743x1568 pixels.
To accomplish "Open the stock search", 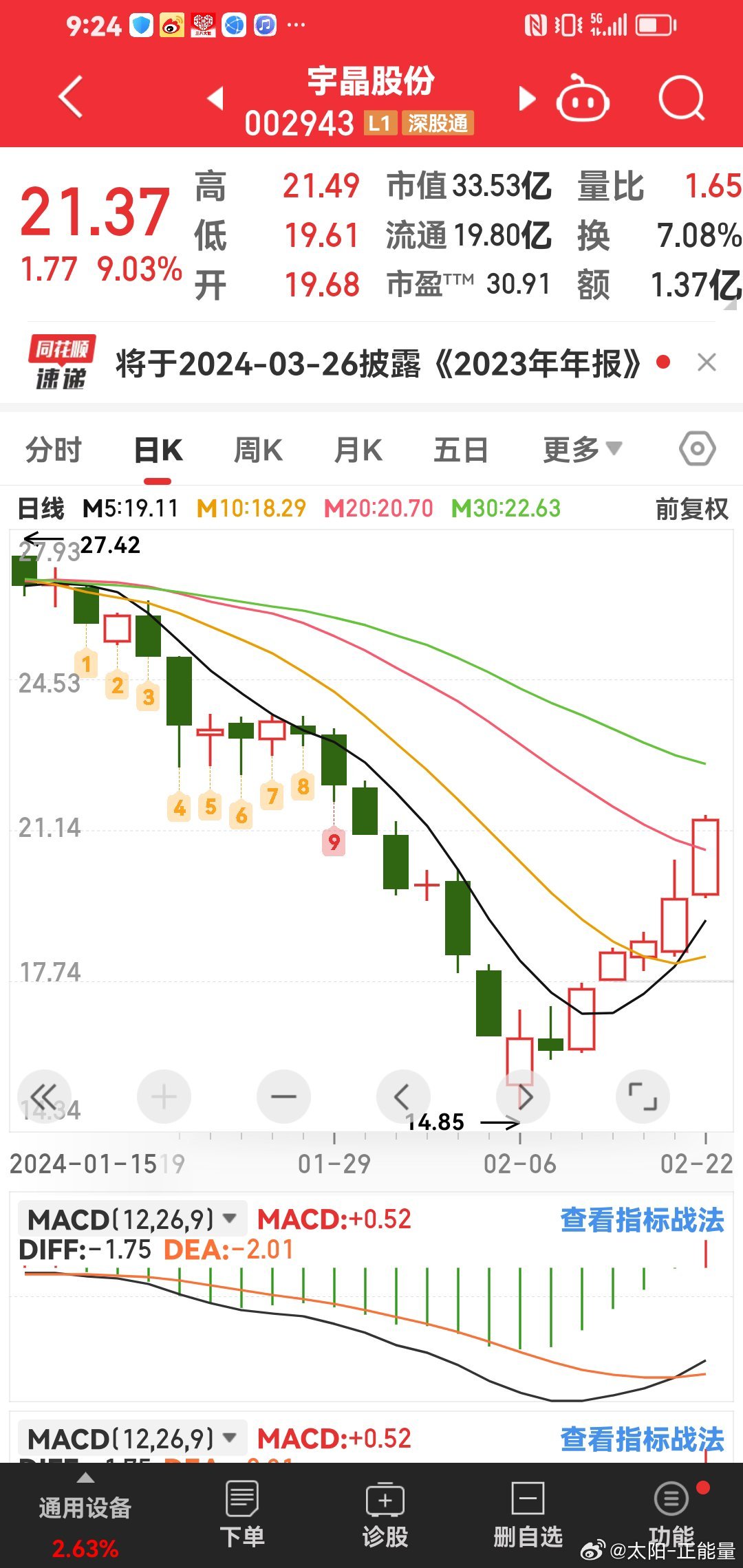I will pyautogui.click(x=680, y=98).
